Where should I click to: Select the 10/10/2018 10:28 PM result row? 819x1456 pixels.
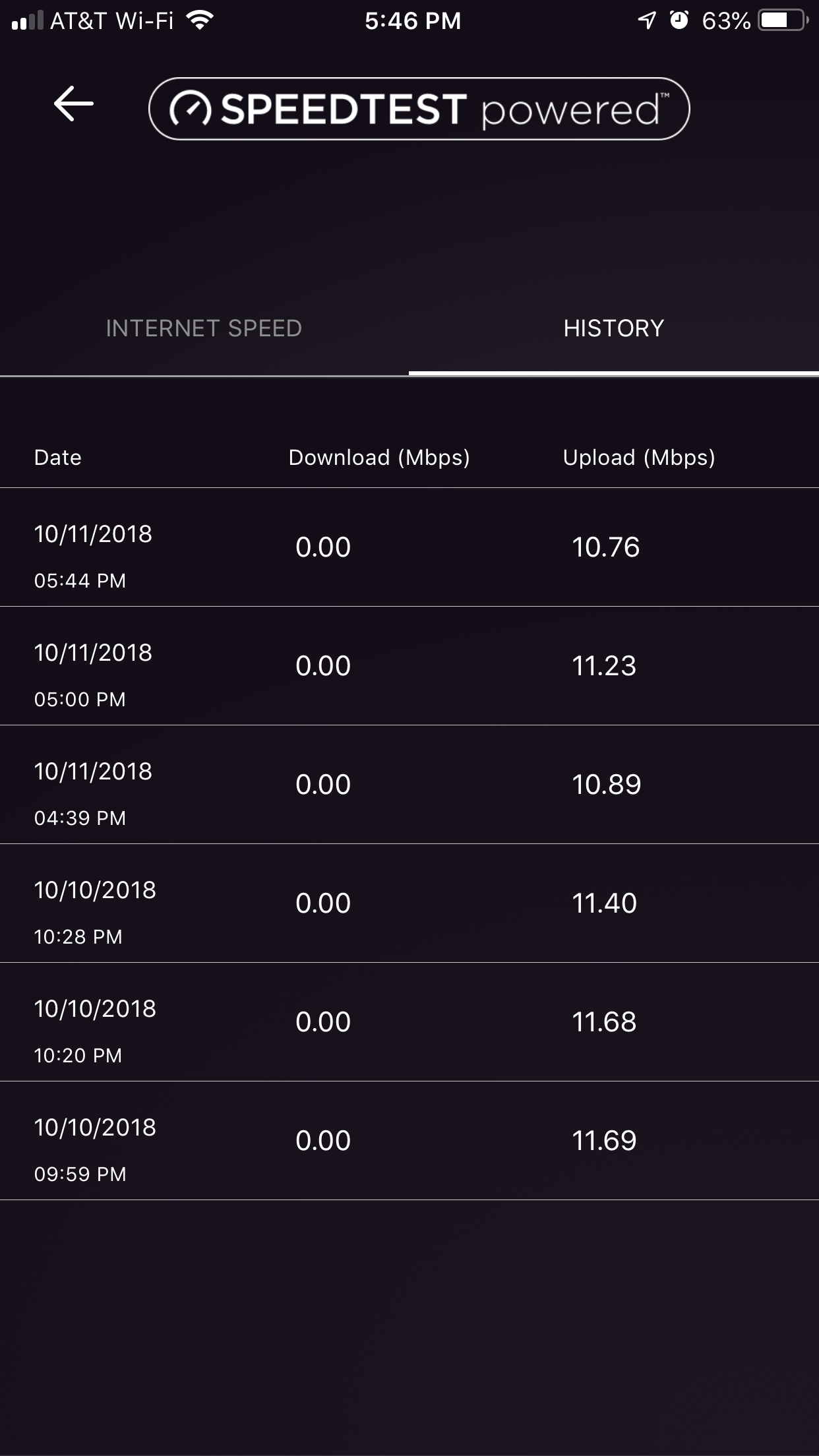(409, 903)
